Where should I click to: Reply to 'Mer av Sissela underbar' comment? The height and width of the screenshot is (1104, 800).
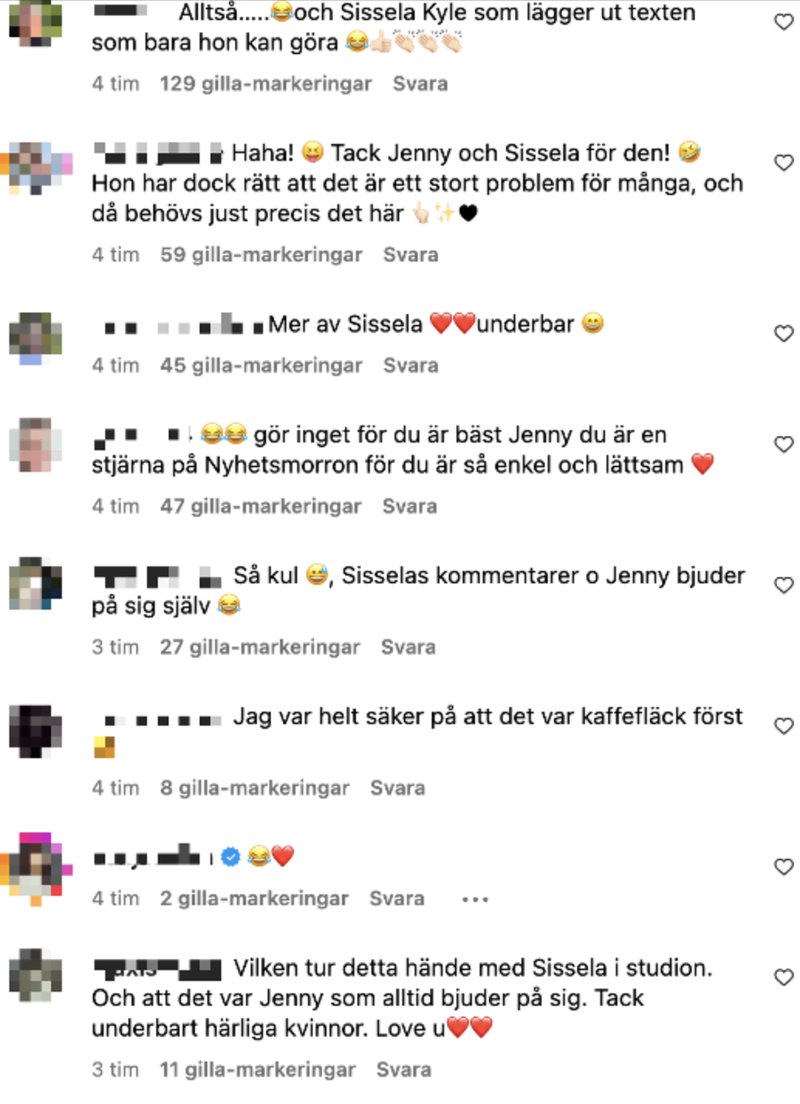pos(411,366)
